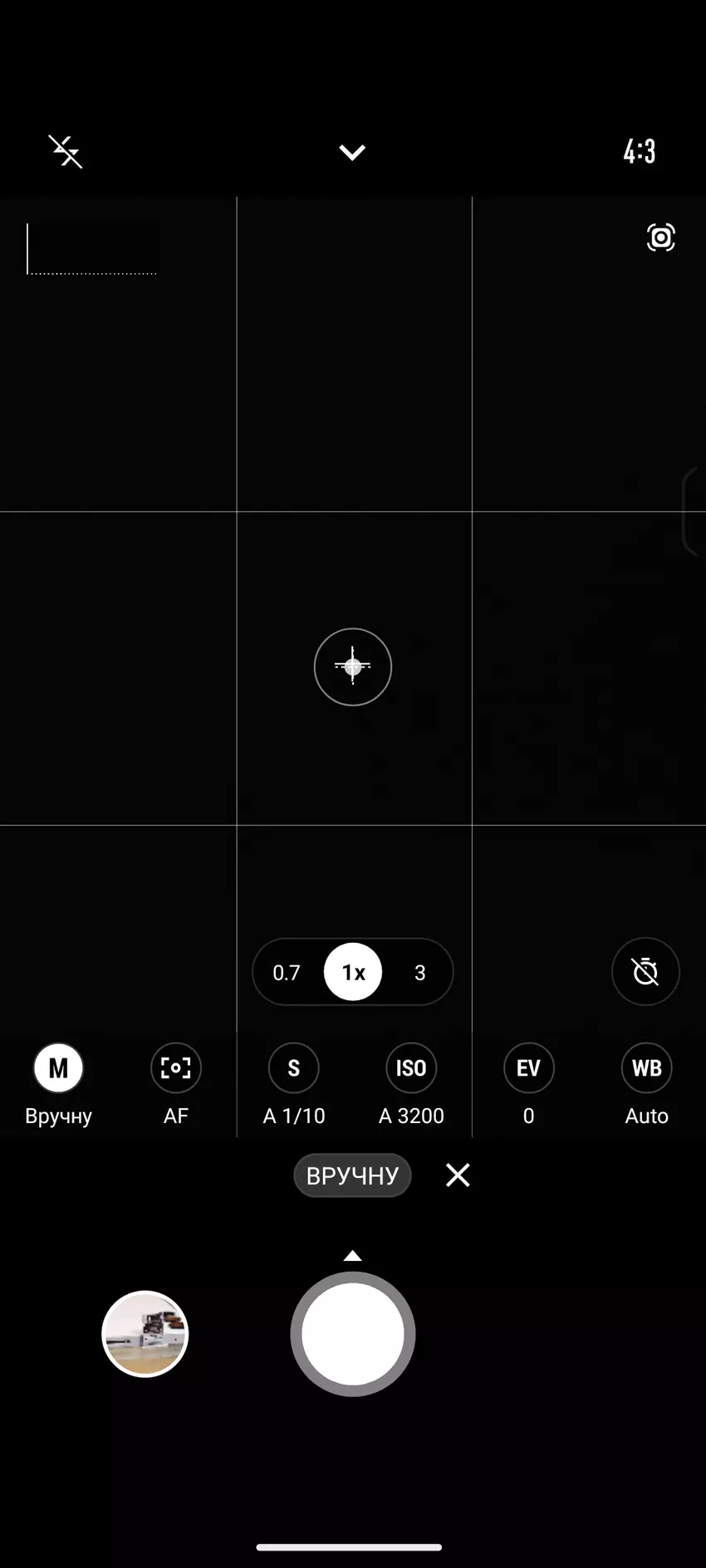Switch to the ВРУЧНУ mode tab
Screen dimensions: 706x1568
352,1175
